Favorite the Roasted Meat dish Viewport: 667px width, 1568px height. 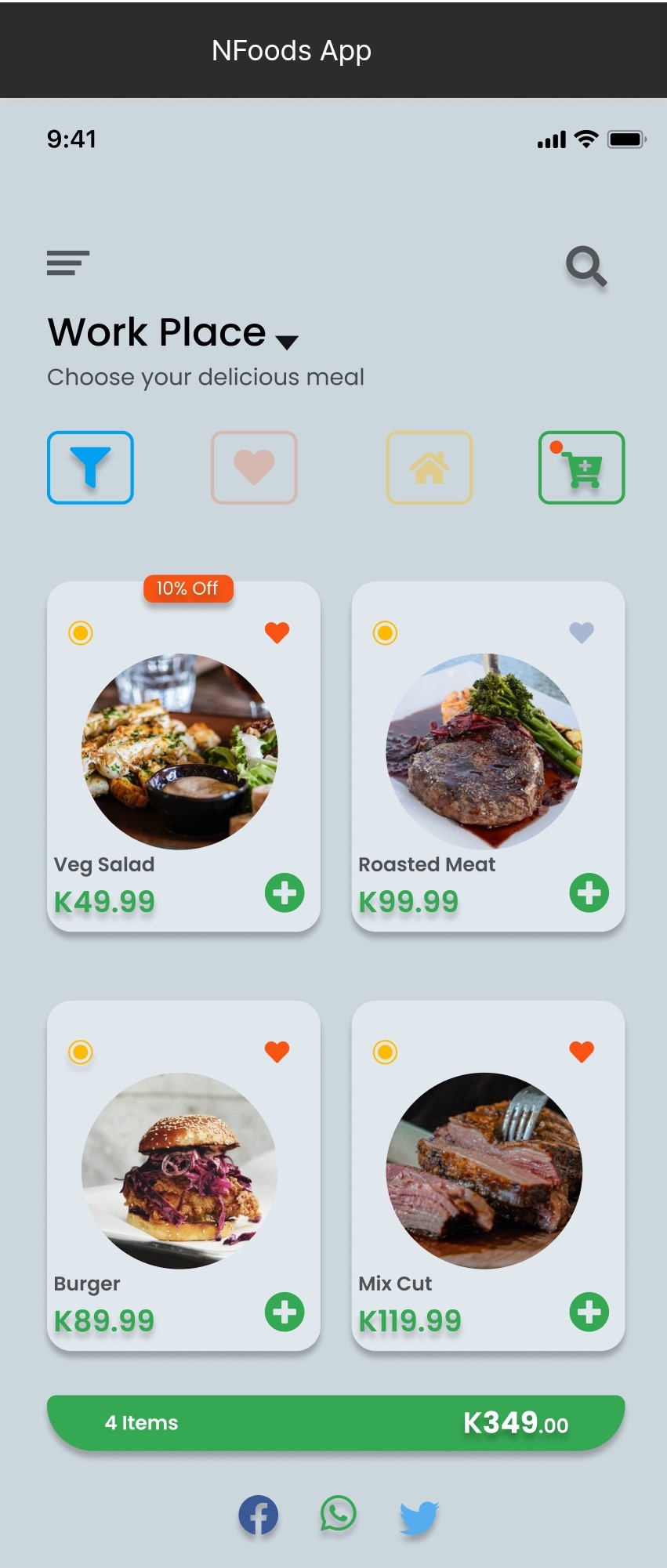click(582, 632)
